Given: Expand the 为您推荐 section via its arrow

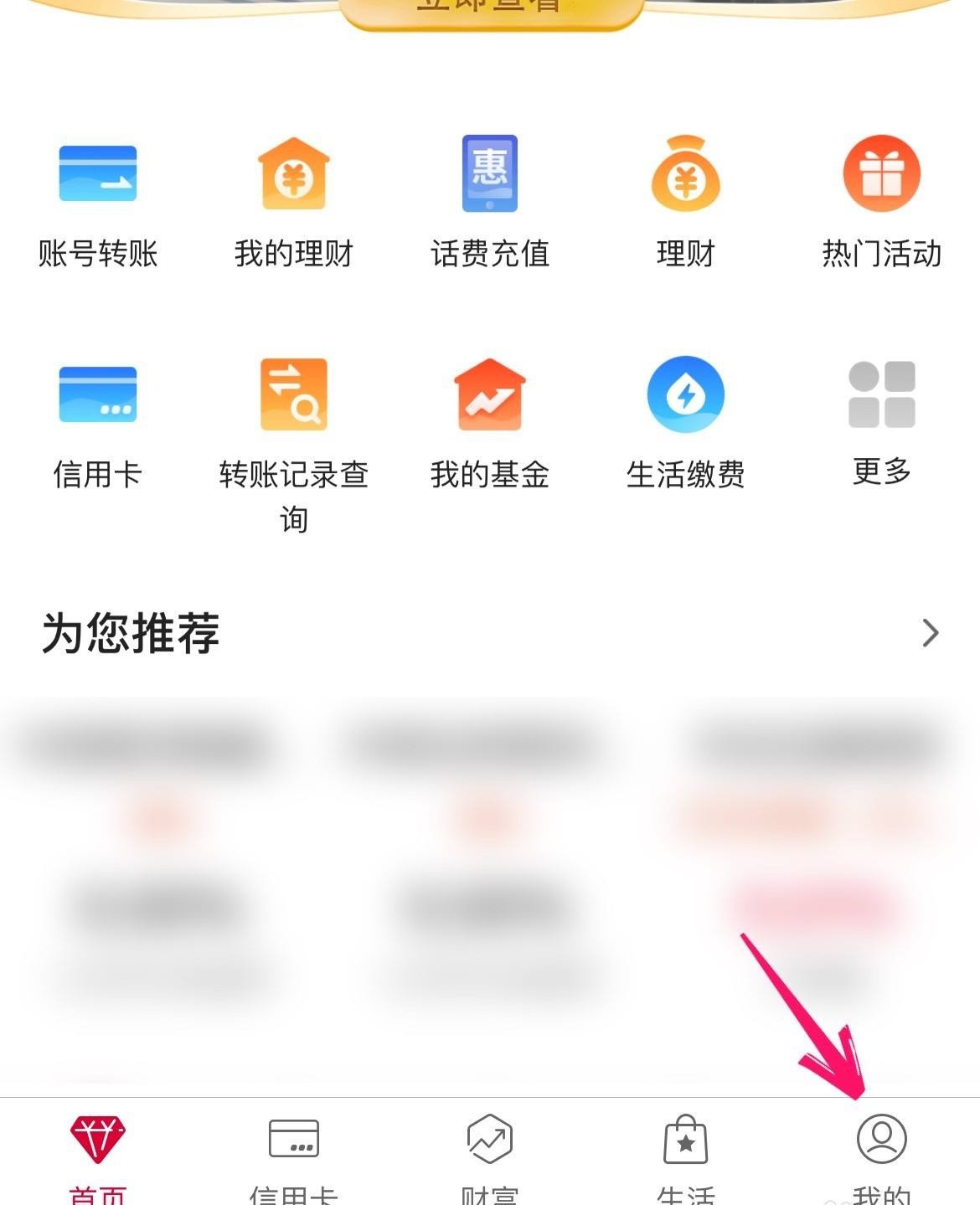Looking at the screenshot, I should coord(930,633).
